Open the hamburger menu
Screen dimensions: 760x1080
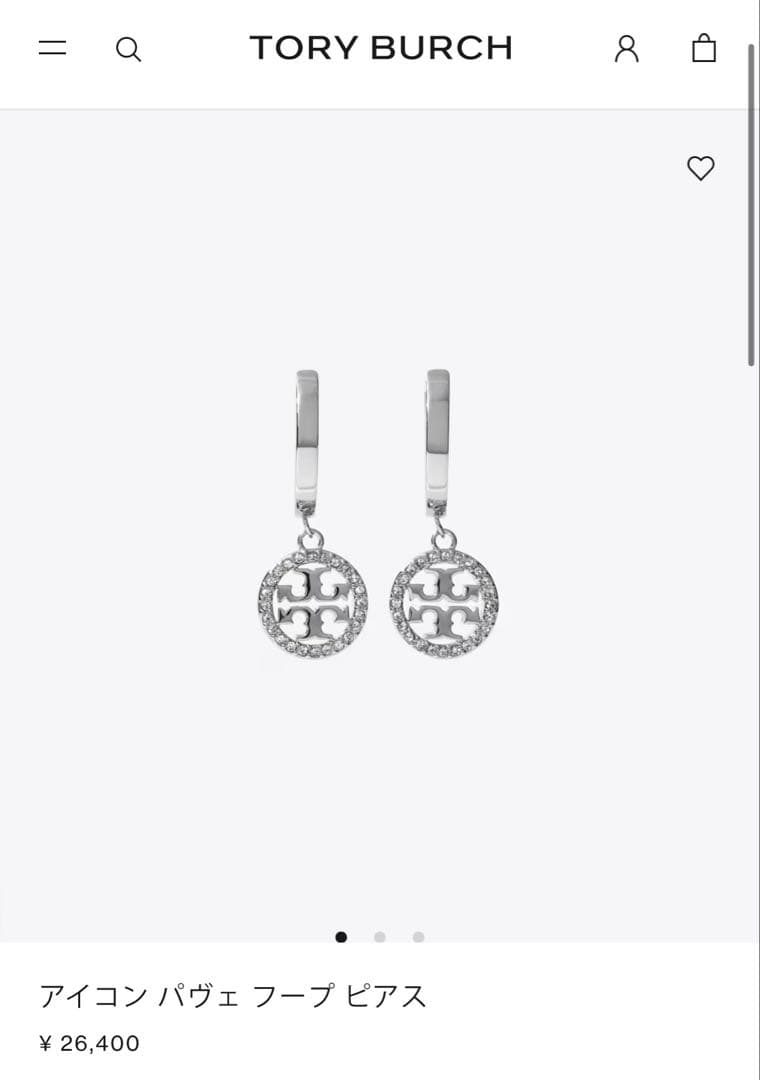[53, 48]
